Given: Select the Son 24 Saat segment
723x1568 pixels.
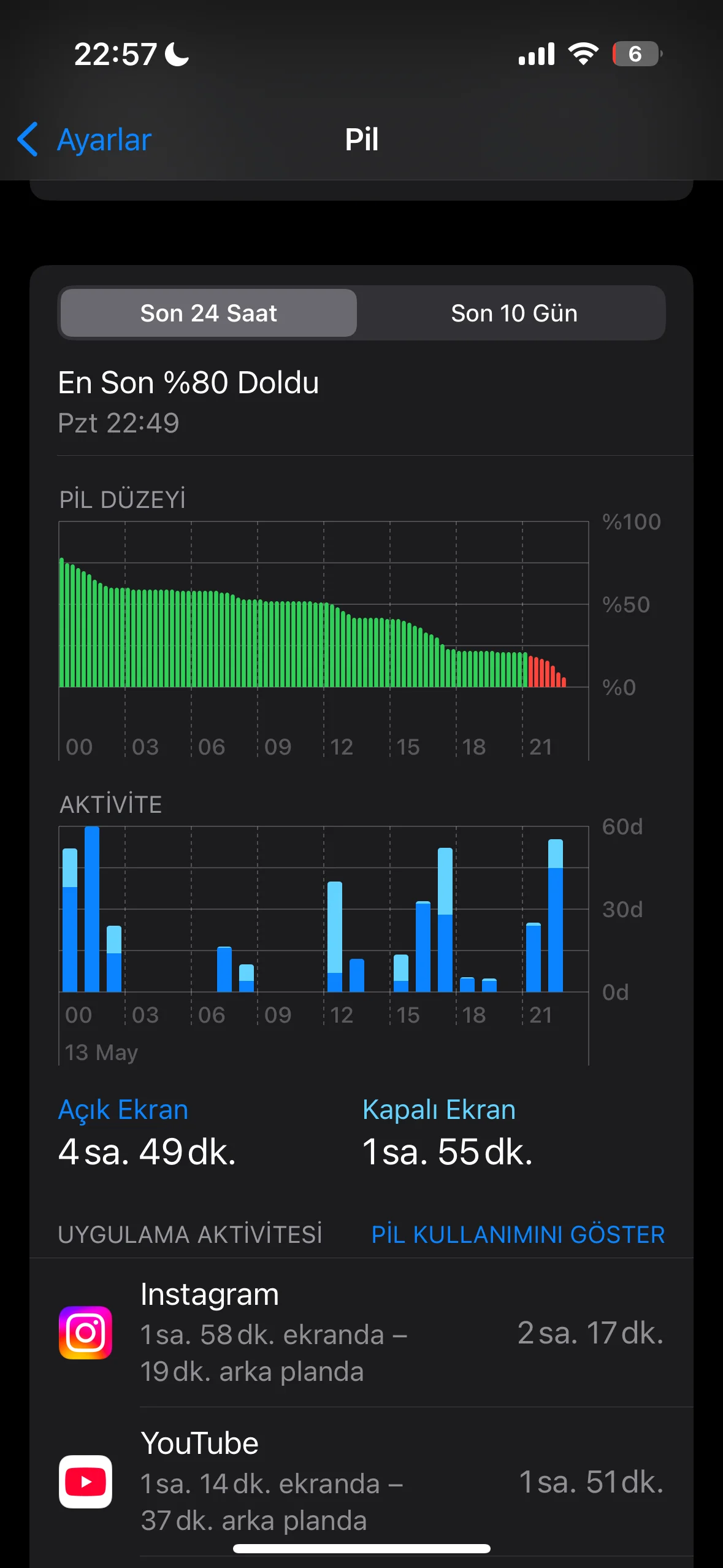Looking at the screenshot, I should point(208,313).
